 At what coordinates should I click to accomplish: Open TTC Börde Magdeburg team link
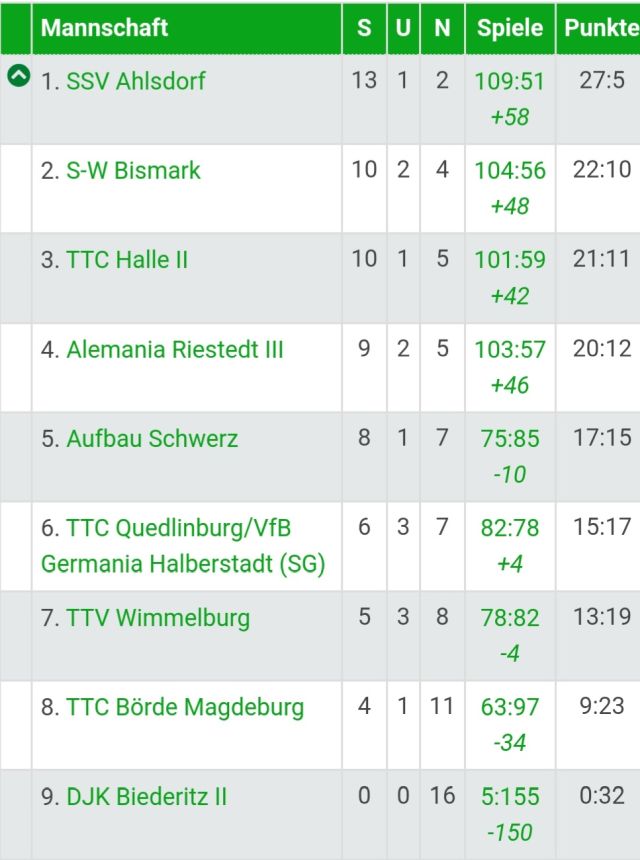tap(185, 708)
